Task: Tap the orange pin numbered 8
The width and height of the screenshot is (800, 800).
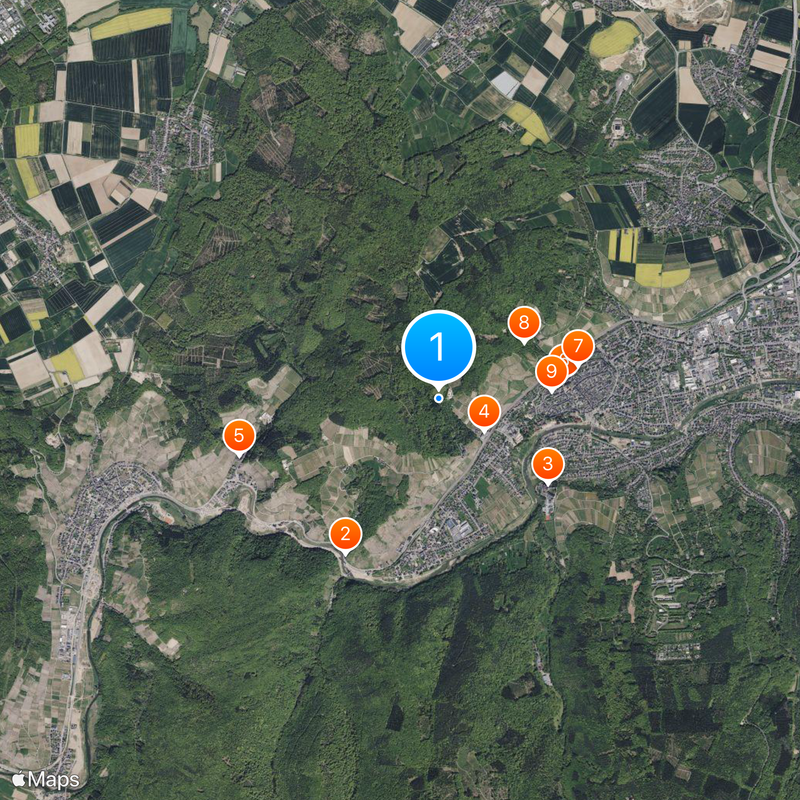Action: click(523, 323)
